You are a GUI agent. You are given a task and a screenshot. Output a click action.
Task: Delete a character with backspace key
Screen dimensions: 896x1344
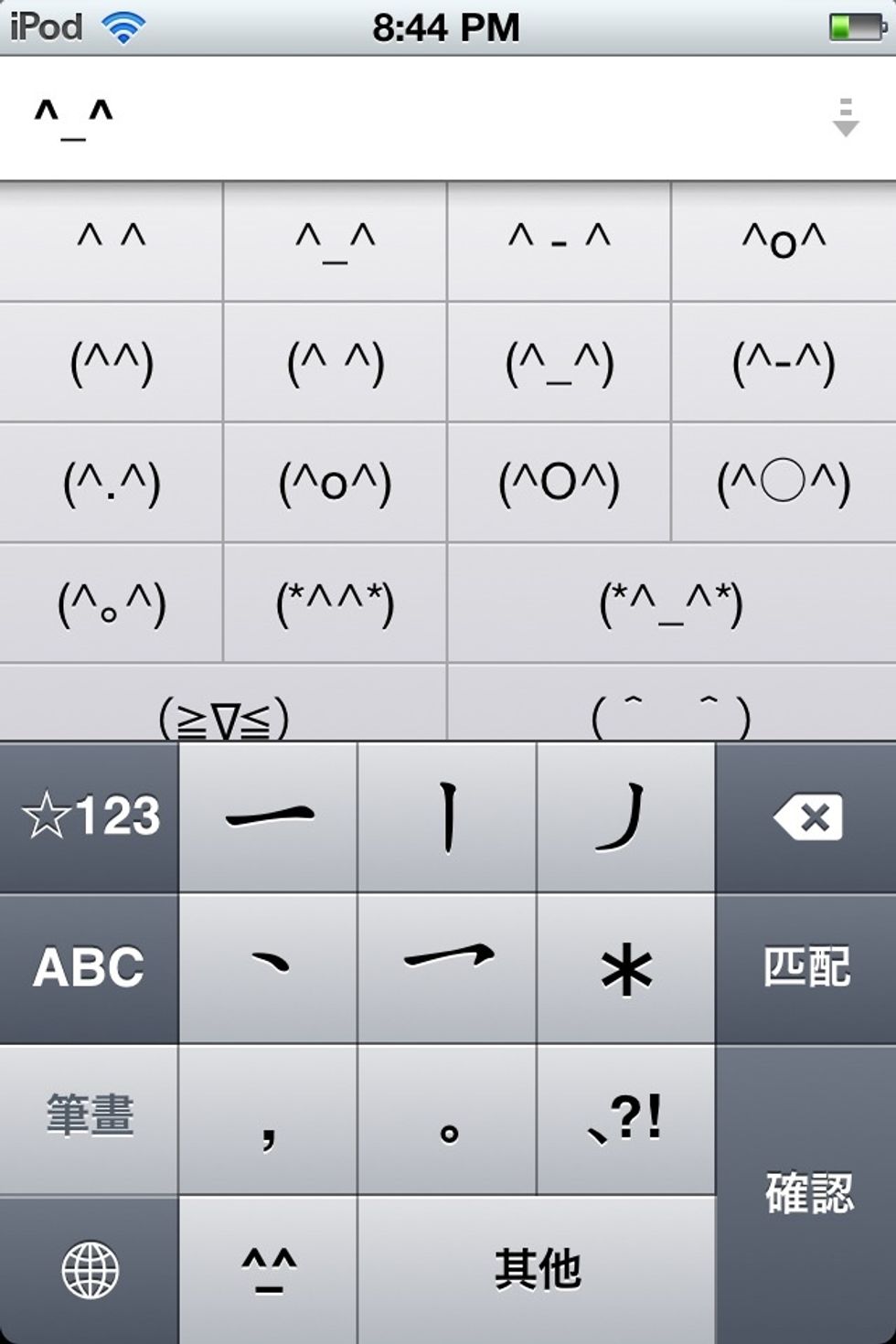(806, 816)
